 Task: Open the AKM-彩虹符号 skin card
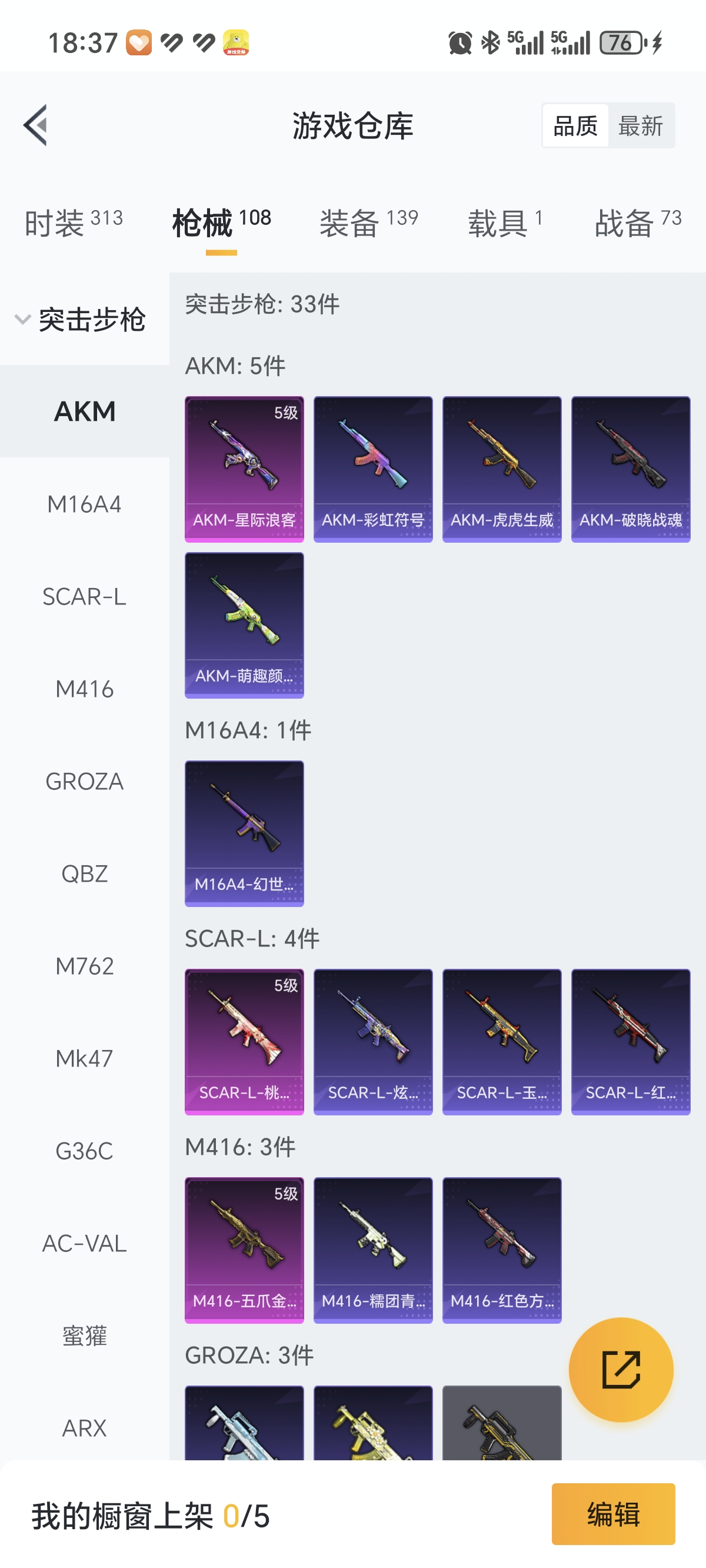(x=373, y=469)
